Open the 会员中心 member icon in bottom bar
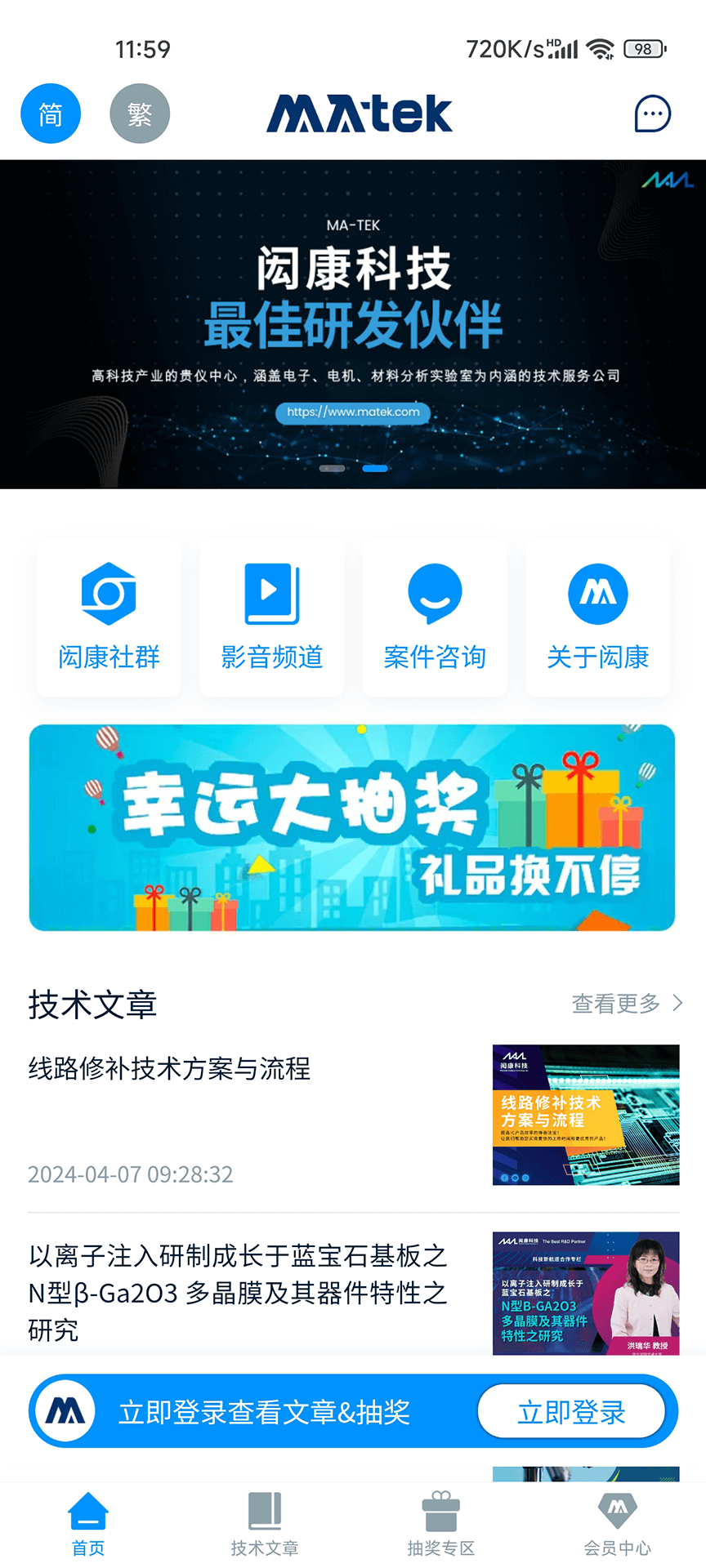The width and height of the screenshot is (706, 1568). point(618,1521)
